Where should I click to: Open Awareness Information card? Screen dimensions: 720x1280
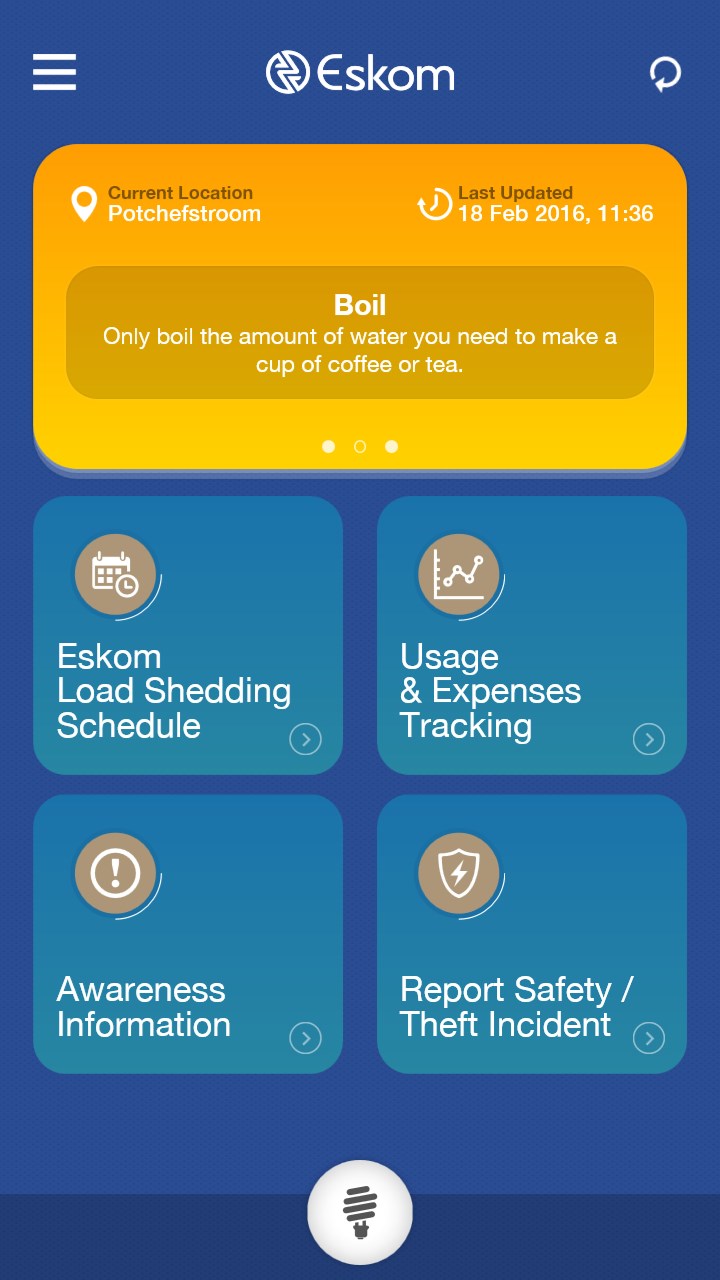188,934
